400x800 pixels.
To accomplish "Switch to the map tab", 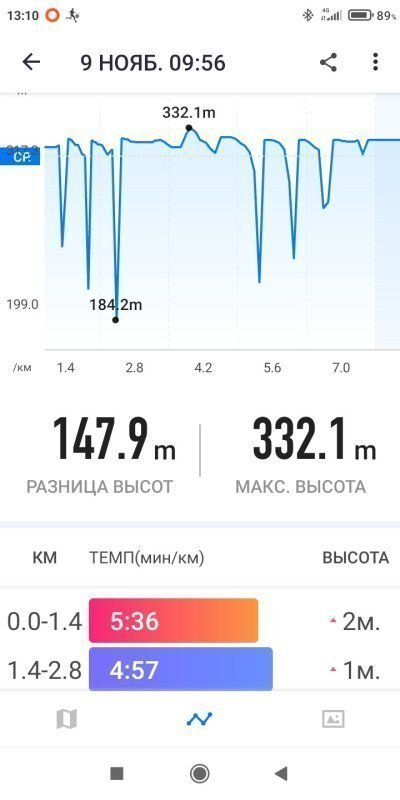I will pos(66,719).
